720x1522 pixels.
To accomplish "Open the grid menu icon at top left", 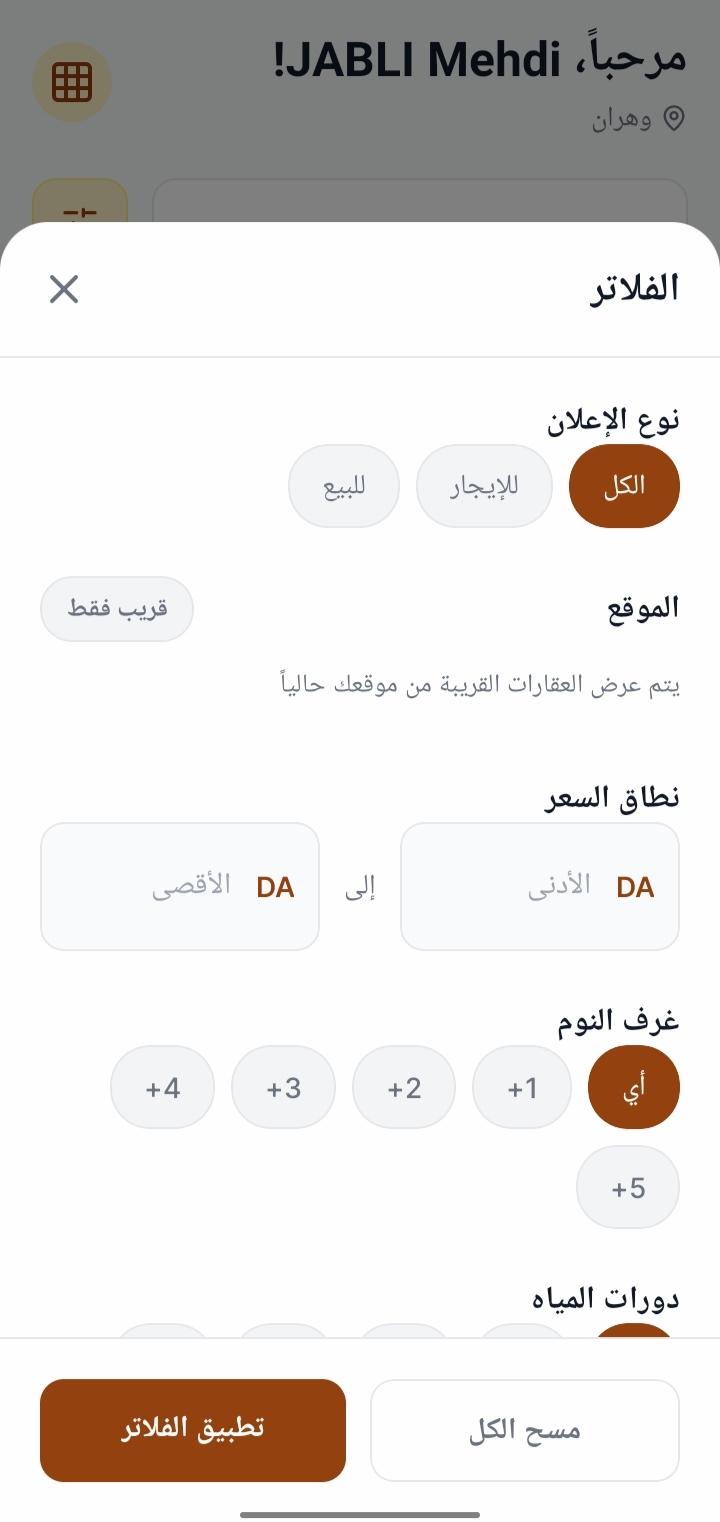I will coord(71,83).
